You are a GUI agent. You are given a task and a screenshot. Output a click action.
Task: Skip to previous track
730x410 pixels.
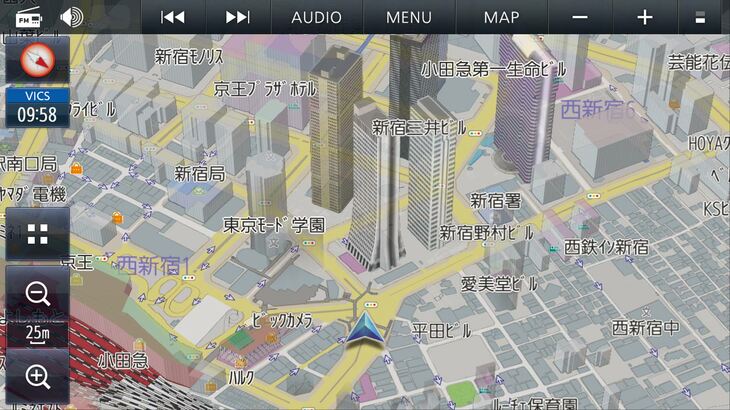click(173, 17)
